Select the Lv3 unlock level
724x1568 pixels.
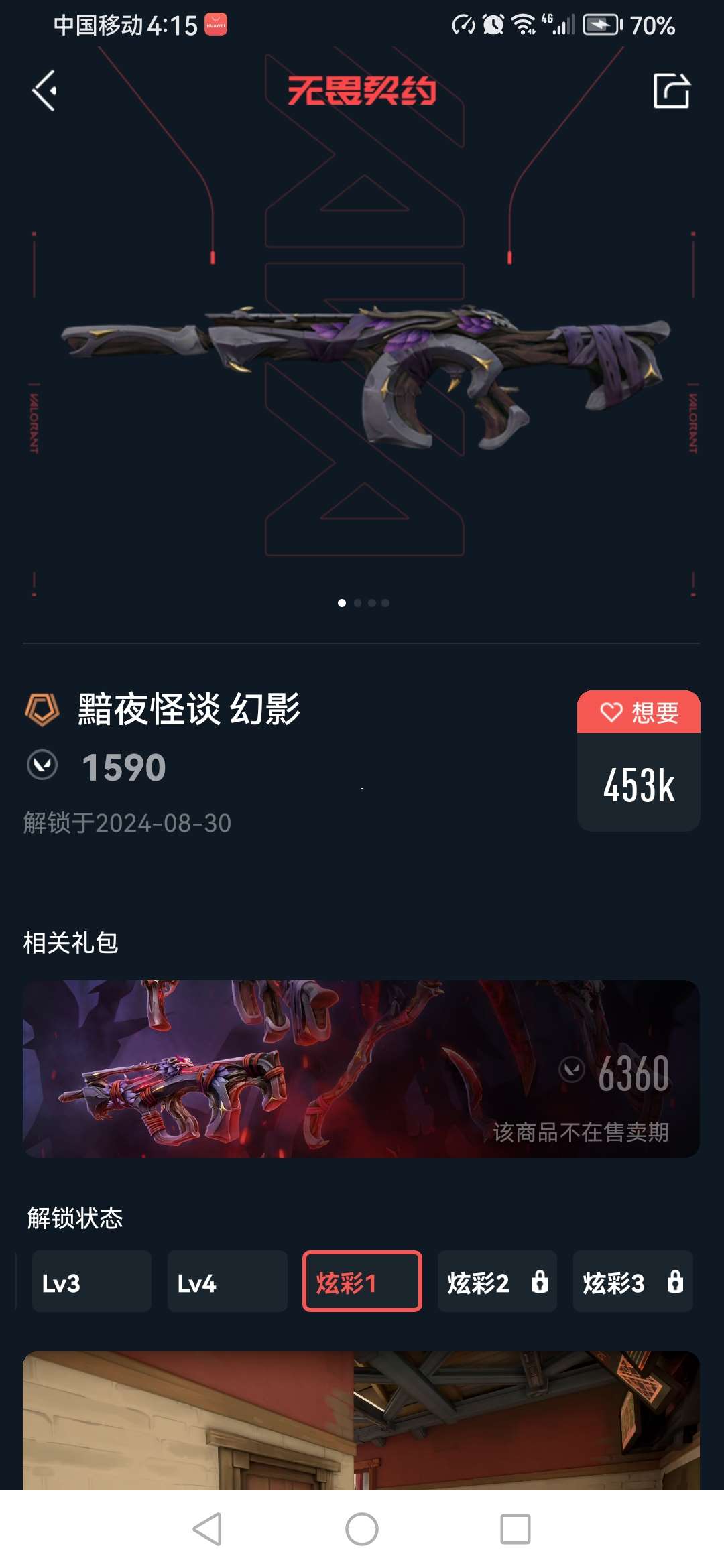[x=92, y=1281]
